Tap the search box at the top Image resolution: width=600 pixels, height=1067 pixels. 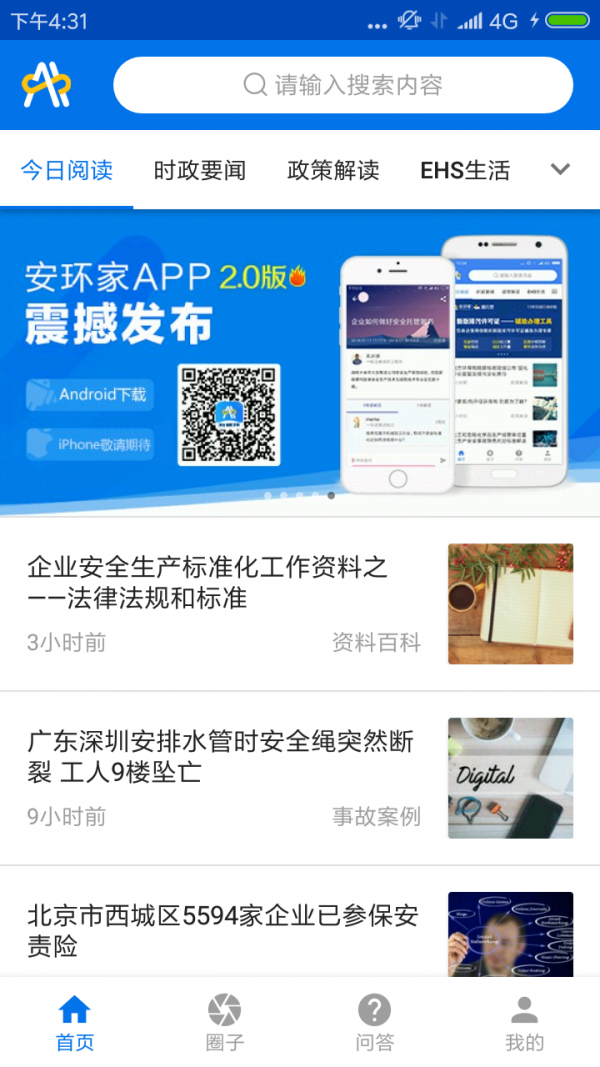tap(343, 85)
